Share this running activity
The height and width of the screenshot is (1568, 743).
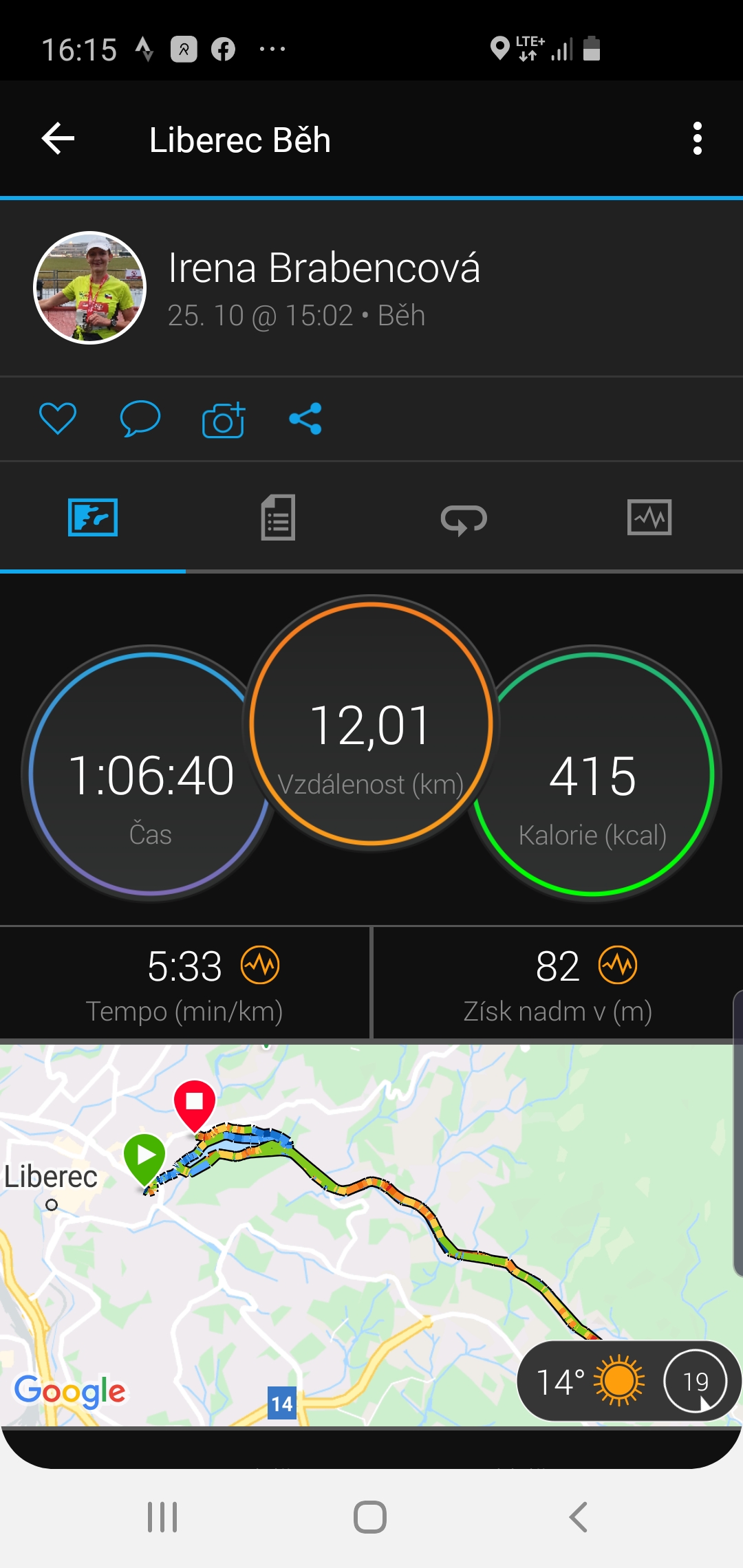coord(305,418)
